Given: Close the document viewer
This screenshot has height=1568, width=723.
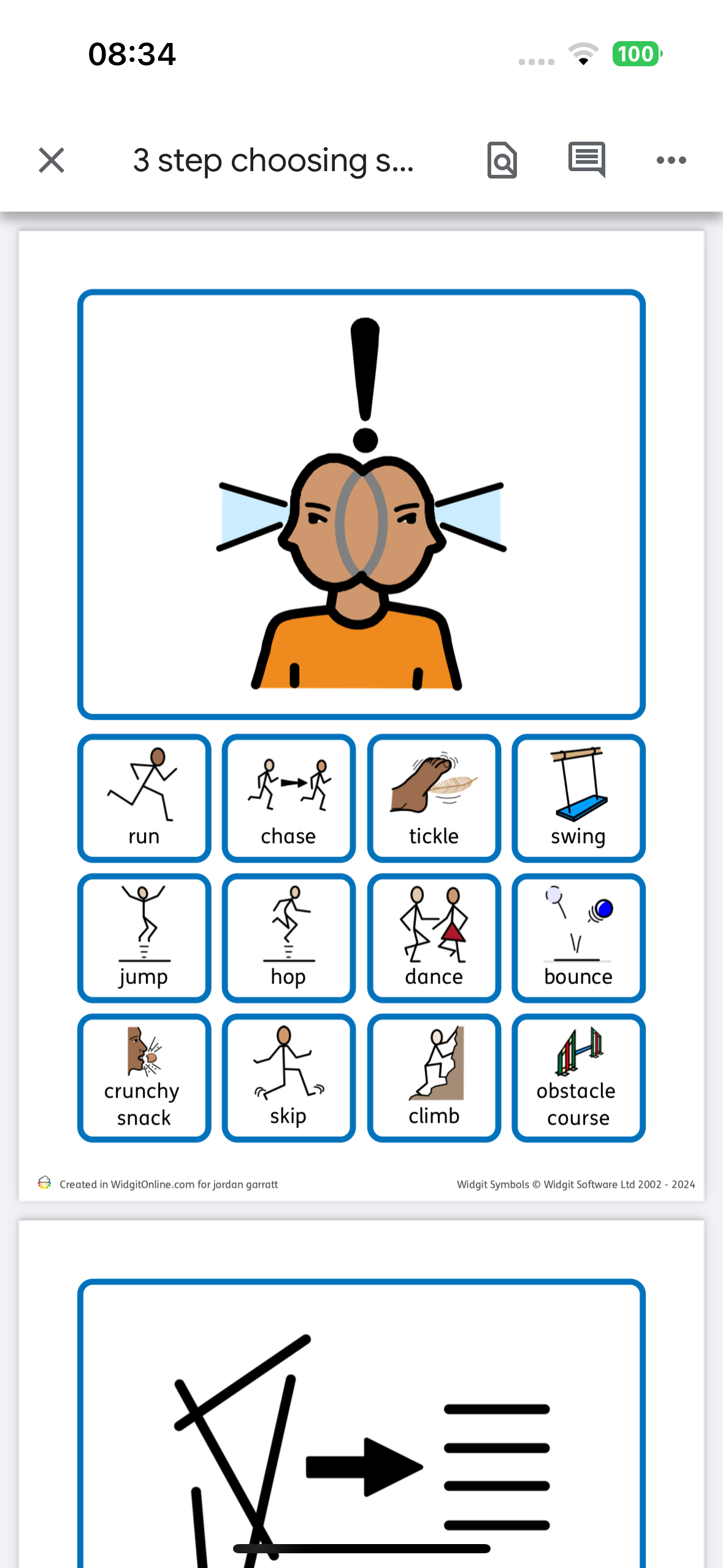Looking at the screenshot, I should click(x=52, y=161).
